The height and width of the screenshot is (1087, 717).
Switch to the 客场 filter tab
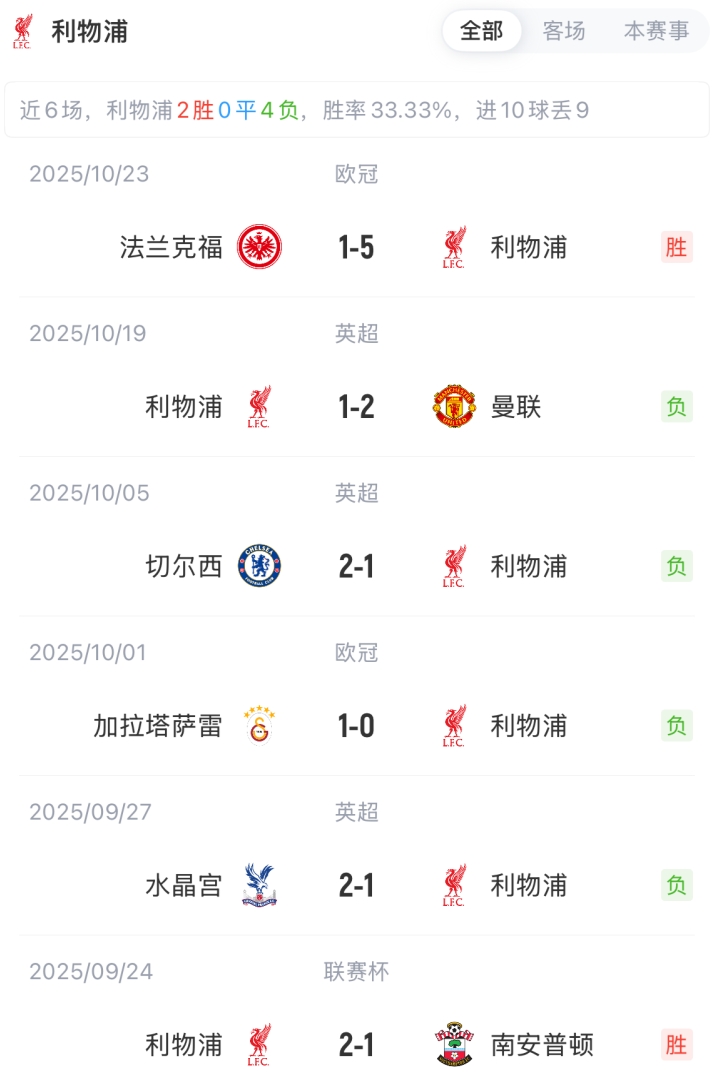pos(564,31)
